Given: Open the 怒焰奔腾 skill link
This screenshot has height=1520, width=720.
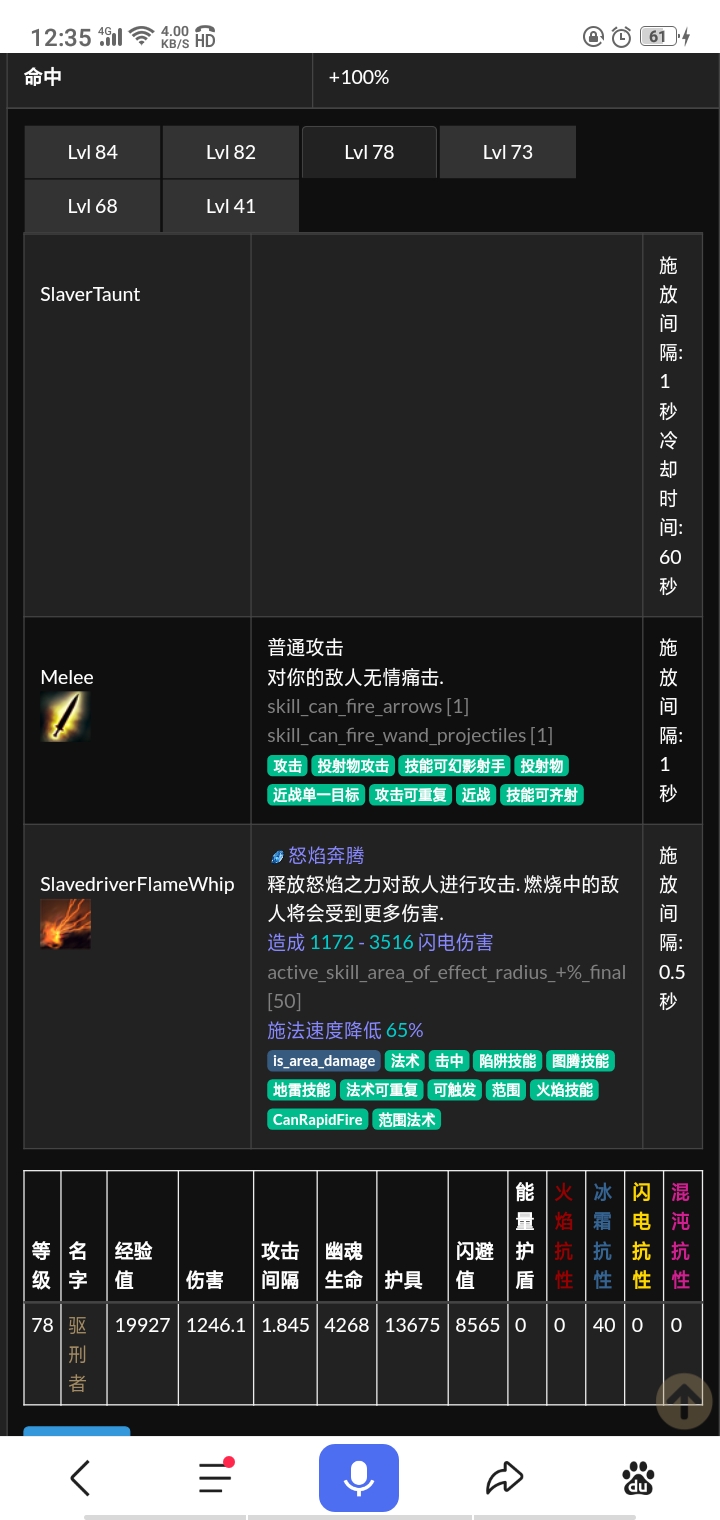Looking at the screenshot, I should [x=326, y=855].
